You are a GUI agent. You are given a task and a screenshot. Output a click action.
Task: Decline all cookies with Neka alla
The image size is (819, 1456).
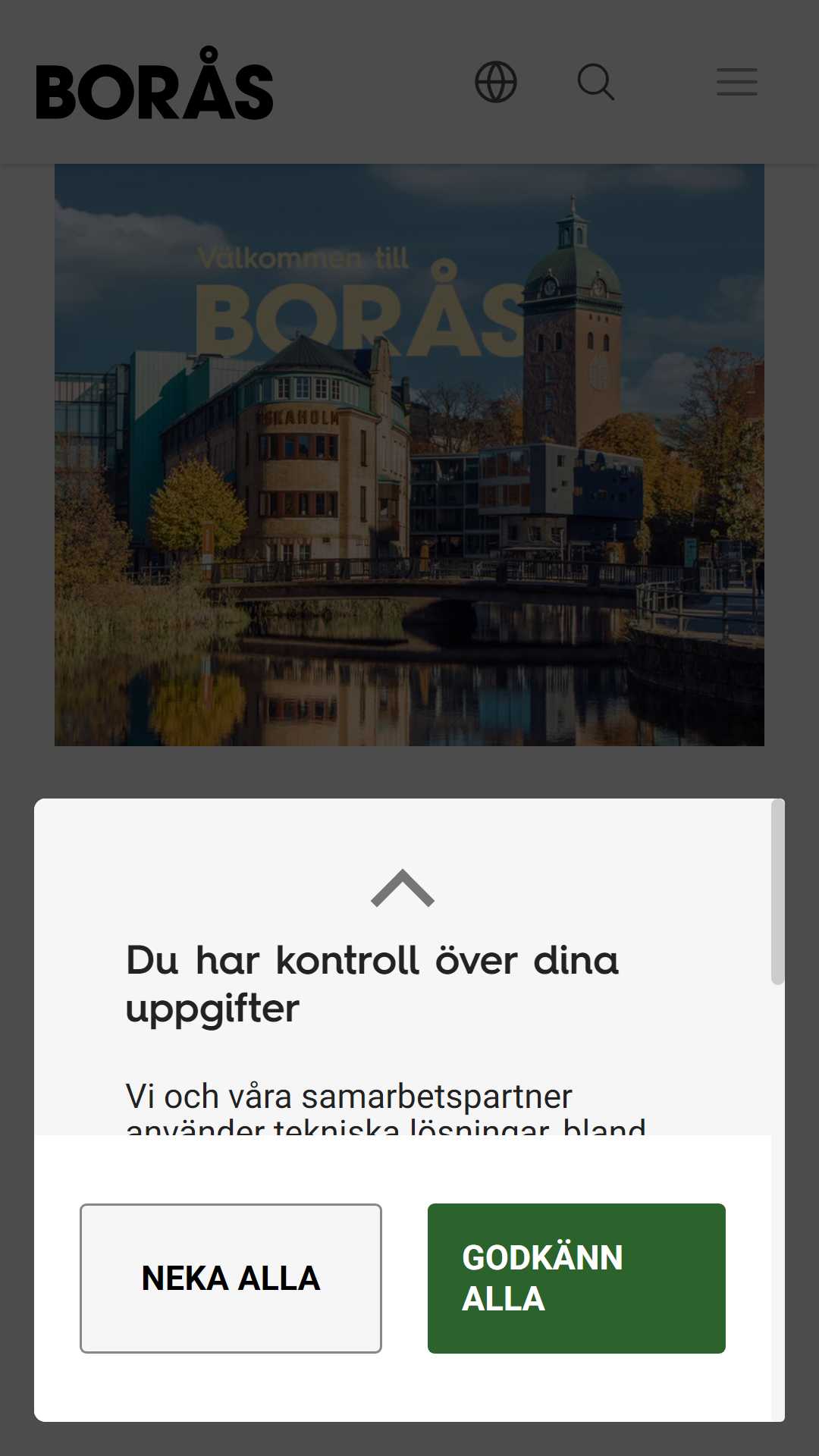click(231, 1279)
